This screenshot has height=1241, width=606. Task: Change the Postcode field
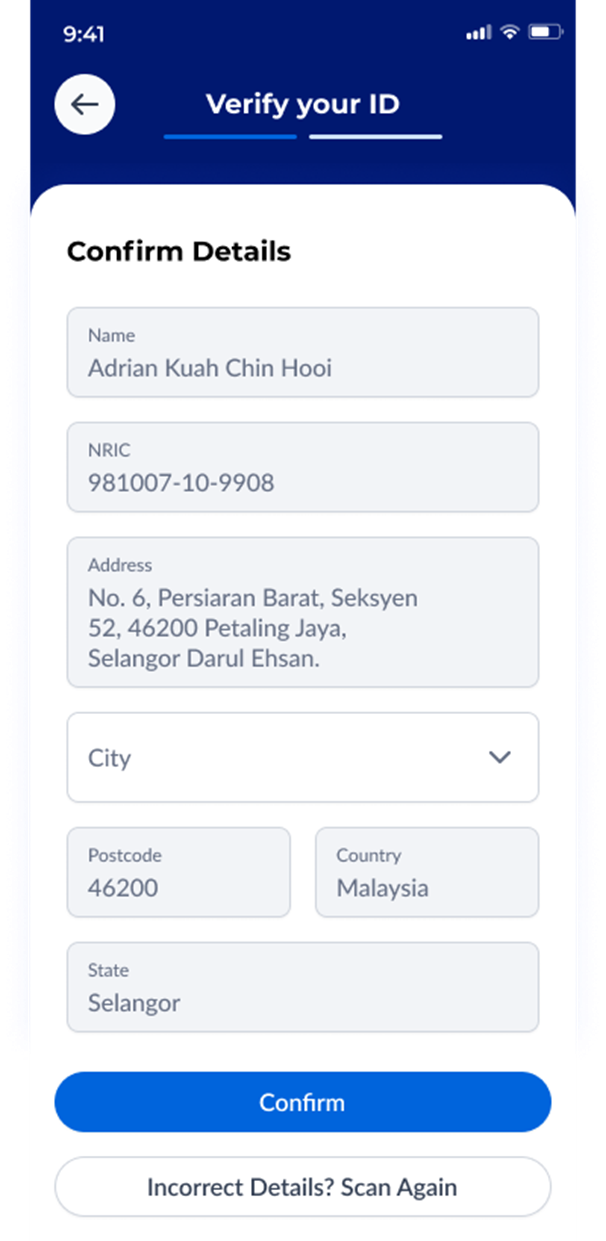pos(179,872)
